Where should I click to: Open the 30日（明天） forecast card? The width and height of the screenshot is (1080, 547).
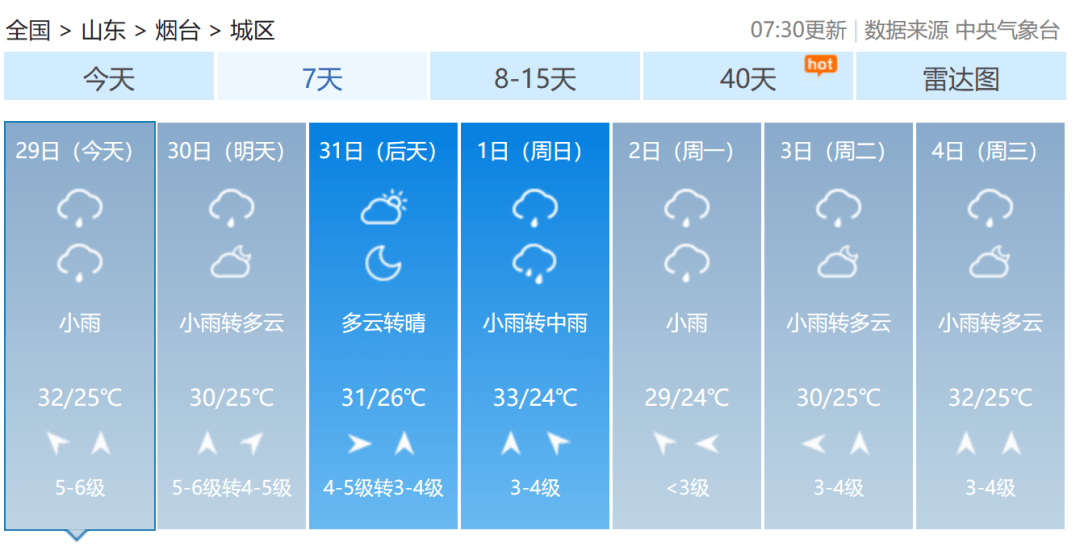tap(232, 325)
